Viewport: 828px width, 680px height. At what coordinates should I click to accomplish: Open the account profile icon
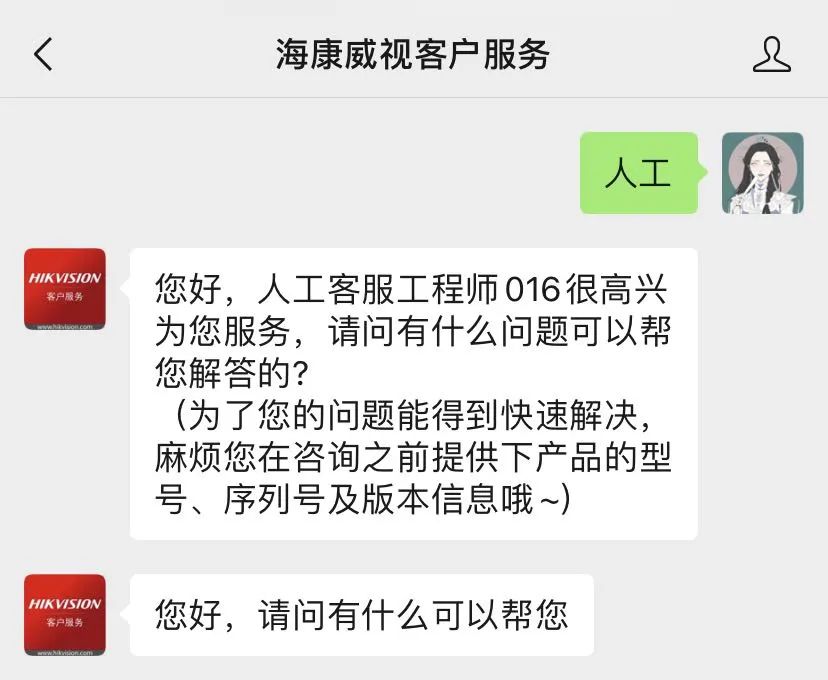pos(771,54)
